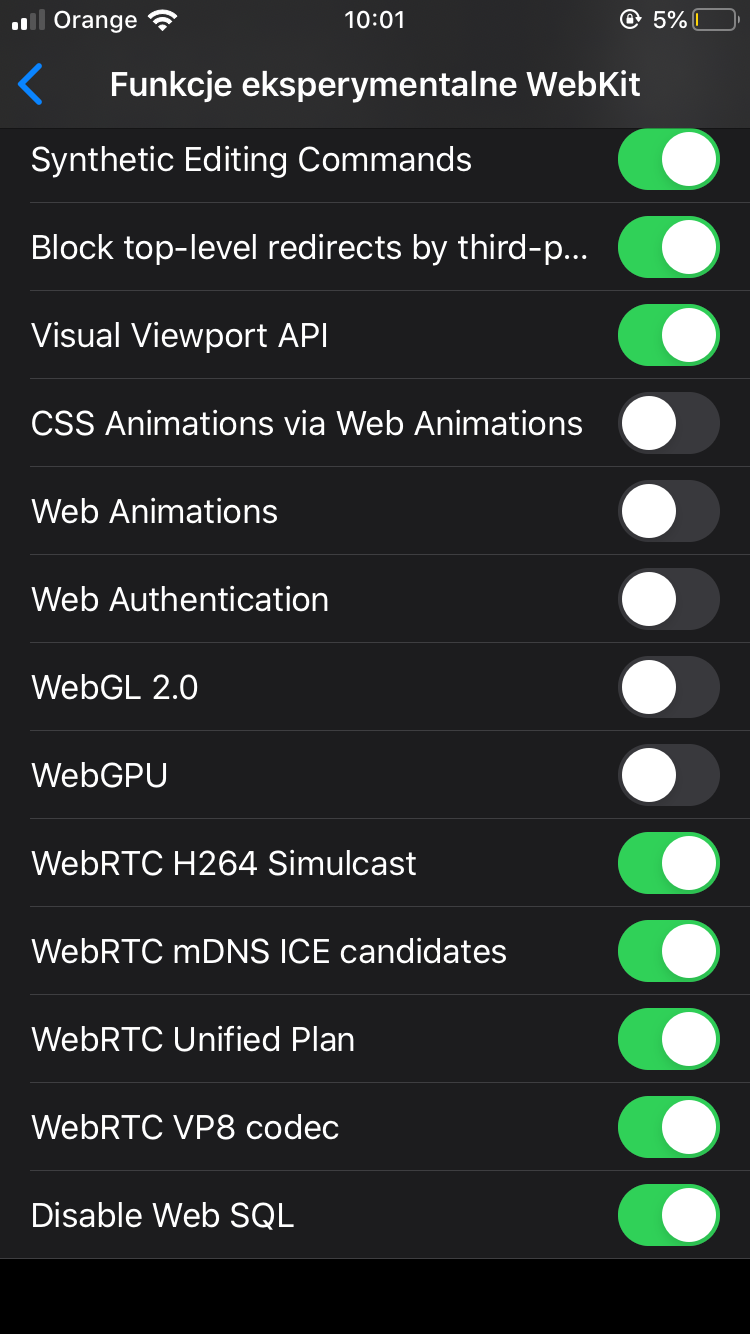Enable CSS Animations via Web Animations
The image size is (750, 1334).
668,422
